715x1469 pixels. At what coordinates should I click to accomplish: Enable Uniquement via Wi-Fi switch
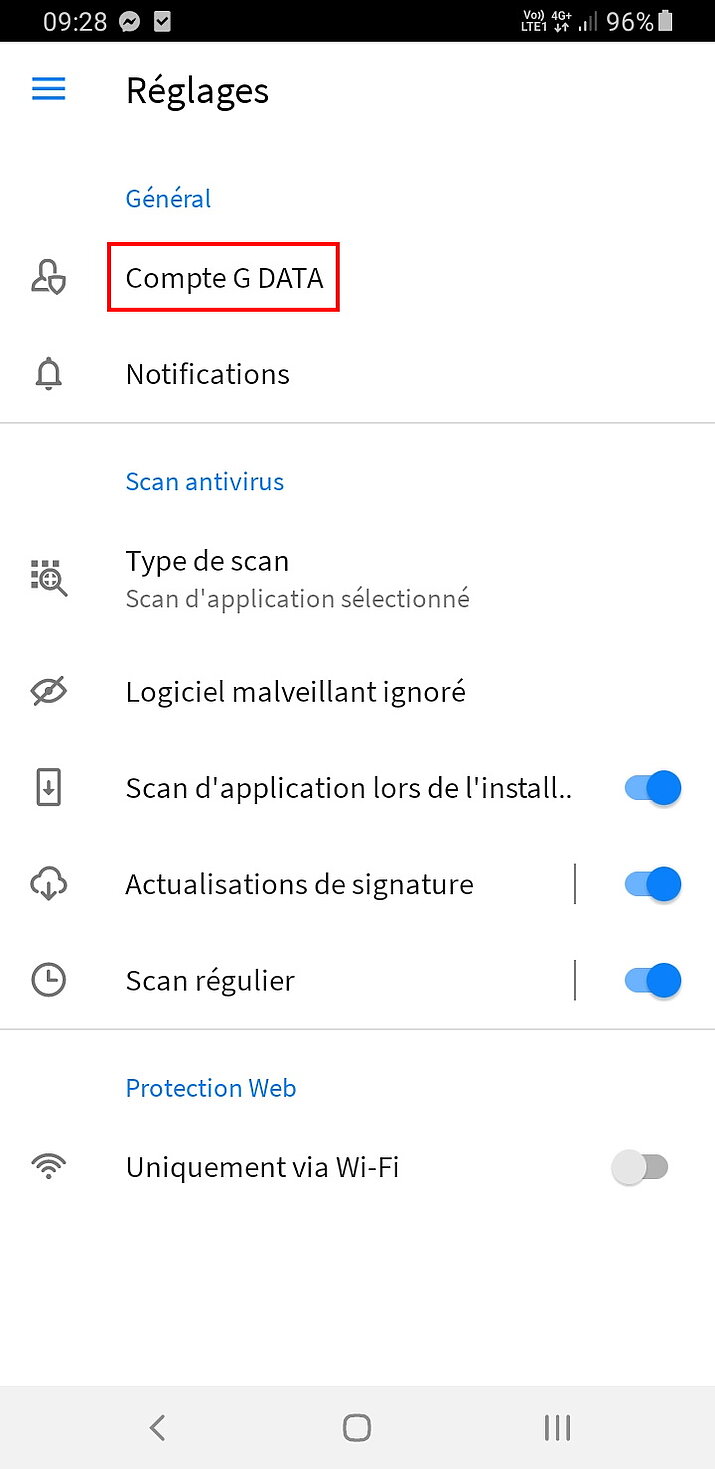point(640,1167)
